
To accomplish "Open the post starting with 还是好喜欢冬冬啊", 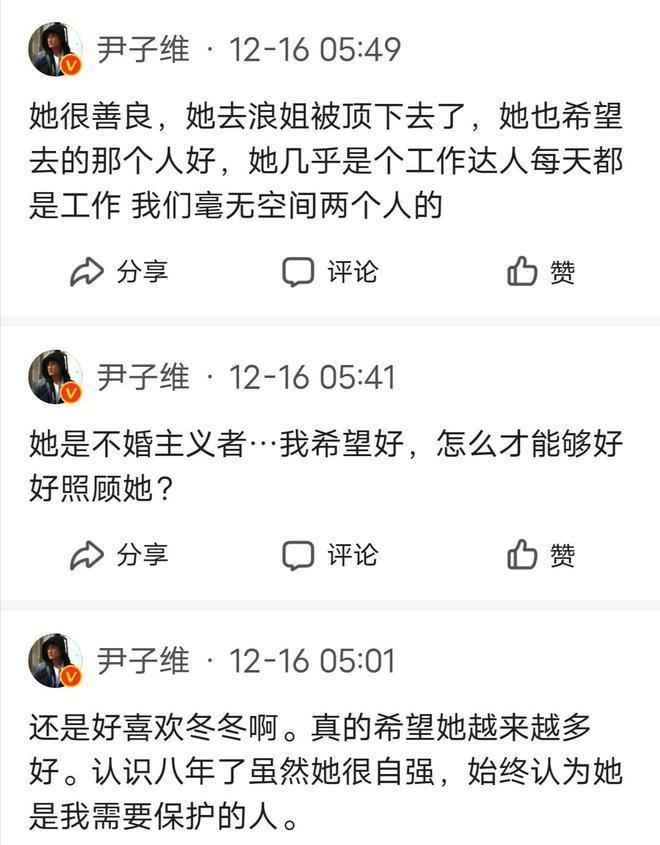I will (x=325, y=771).
